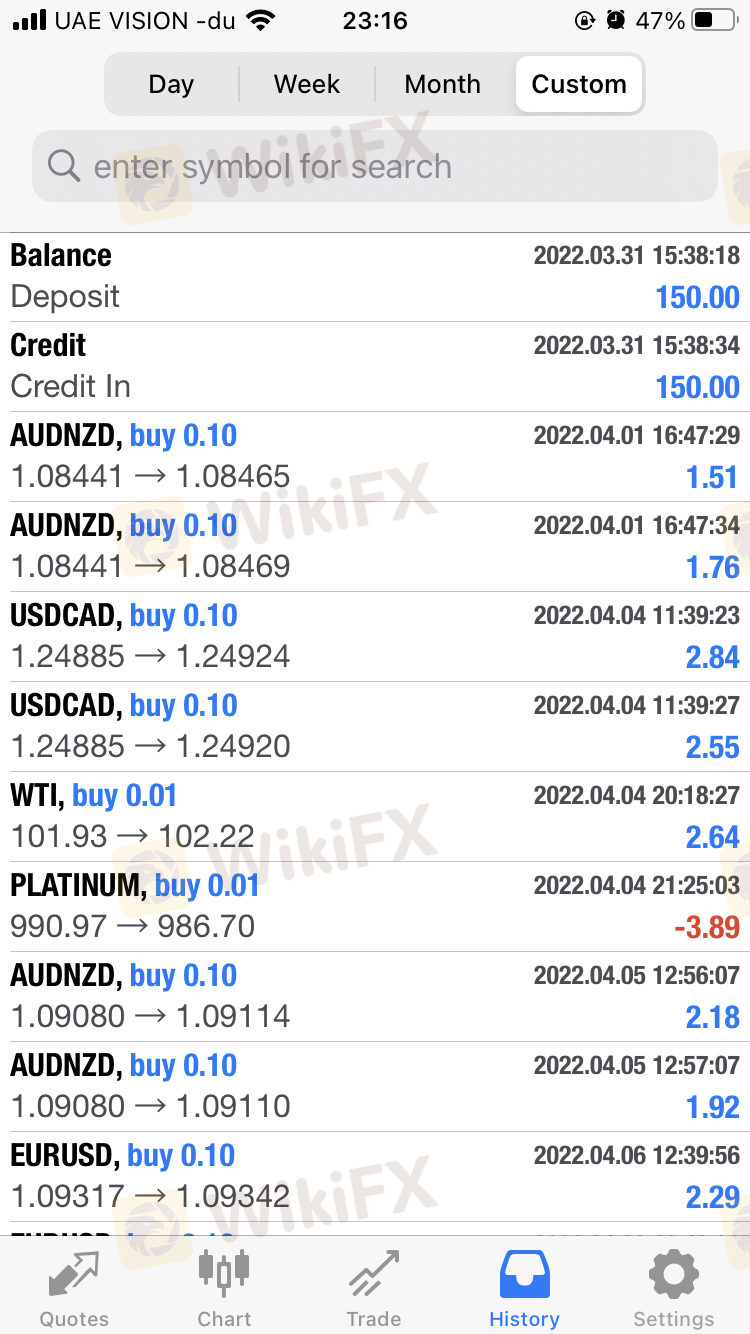750x1334 pixels.
Task: Open the Settings tab
Action: click(674, 1289)
